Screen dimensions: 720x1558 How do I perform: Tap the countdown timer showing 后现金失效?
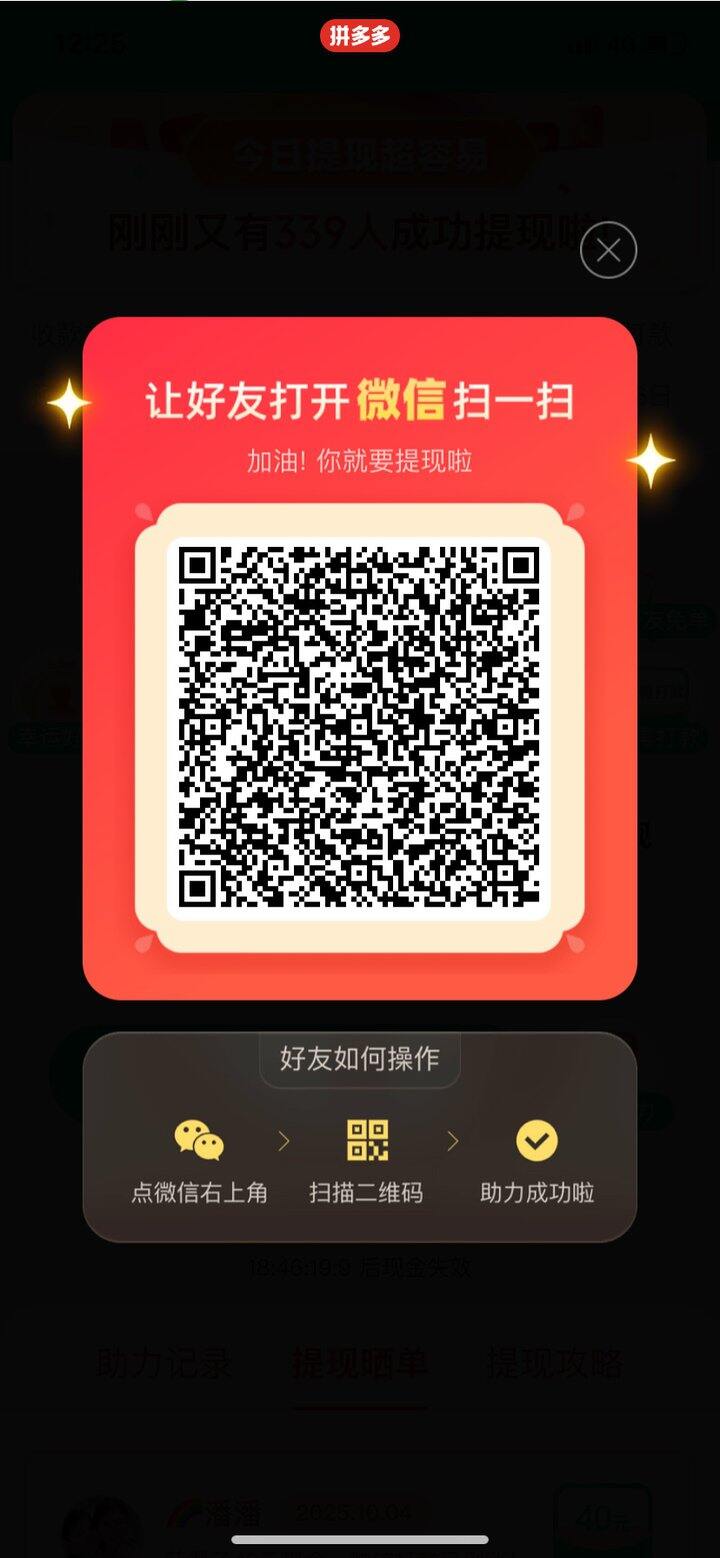[x=358, y=1267]
